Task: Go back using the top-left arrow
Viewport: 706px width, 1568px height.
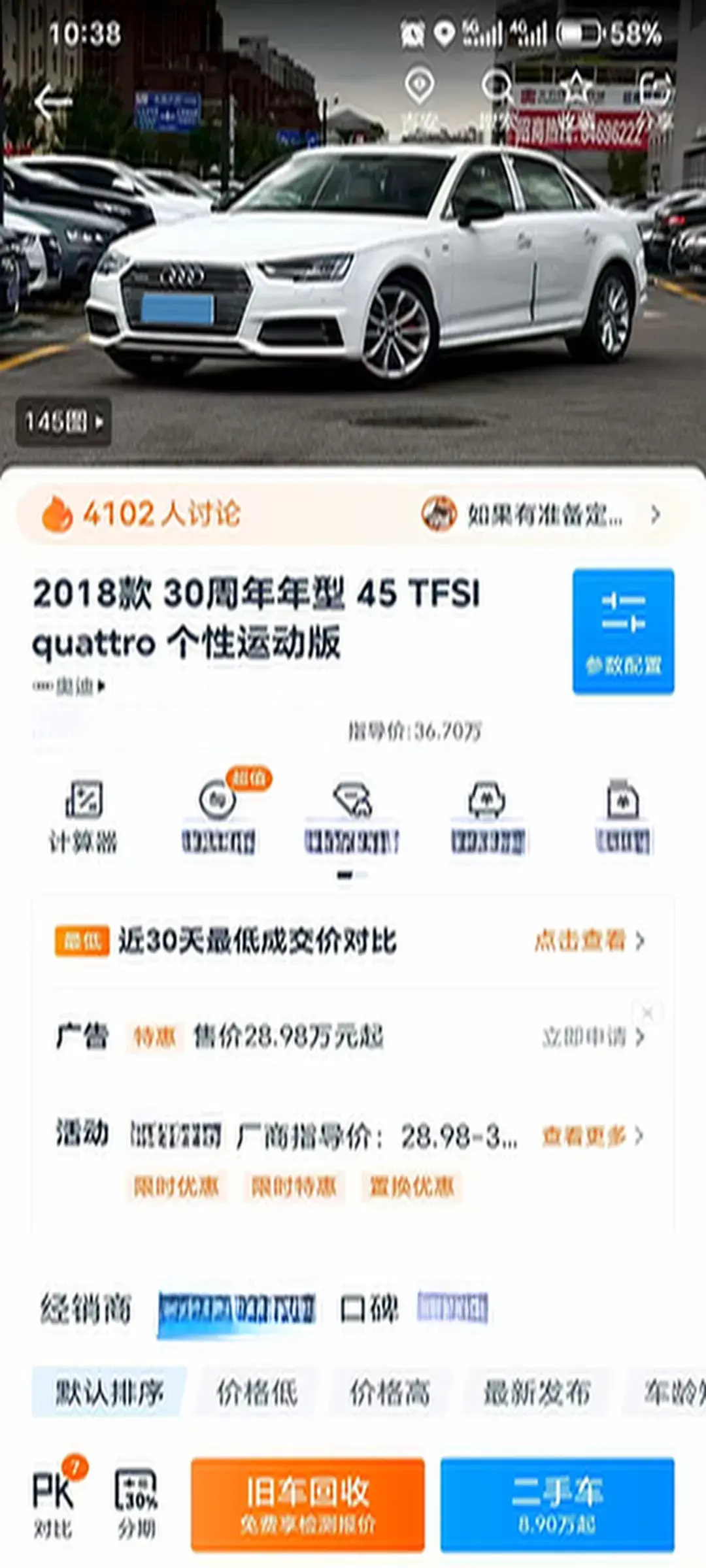Action: click(52, 102)
